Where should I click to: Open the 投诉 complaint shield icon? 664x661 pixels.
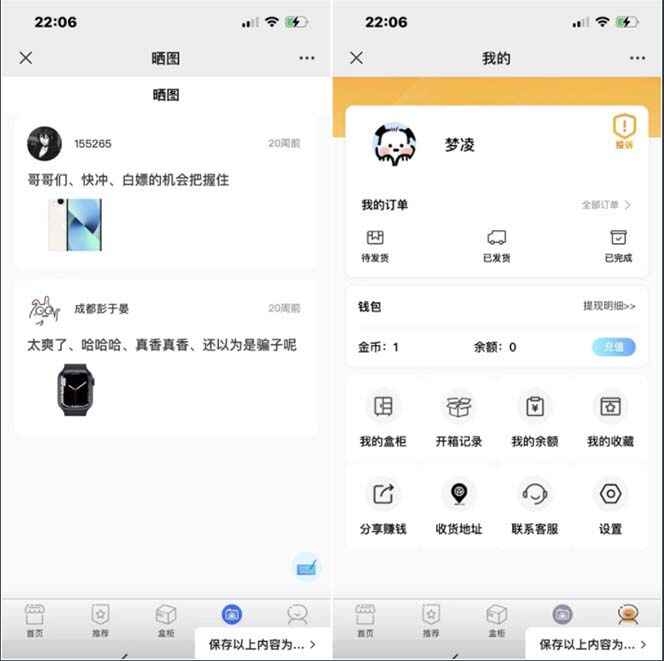click(x=624, y=130)
